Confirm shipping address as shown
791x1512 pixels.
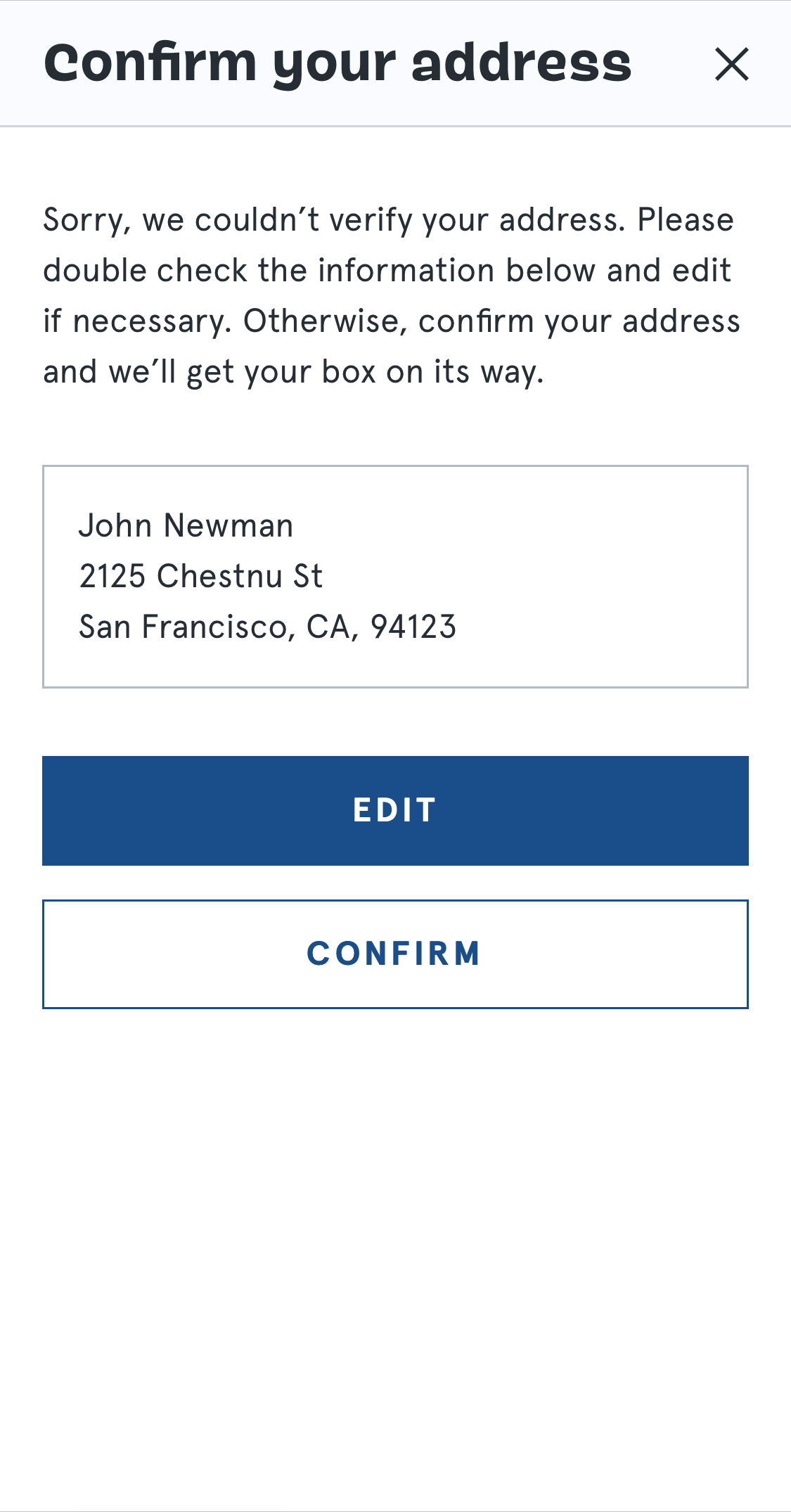pos(395,954)
